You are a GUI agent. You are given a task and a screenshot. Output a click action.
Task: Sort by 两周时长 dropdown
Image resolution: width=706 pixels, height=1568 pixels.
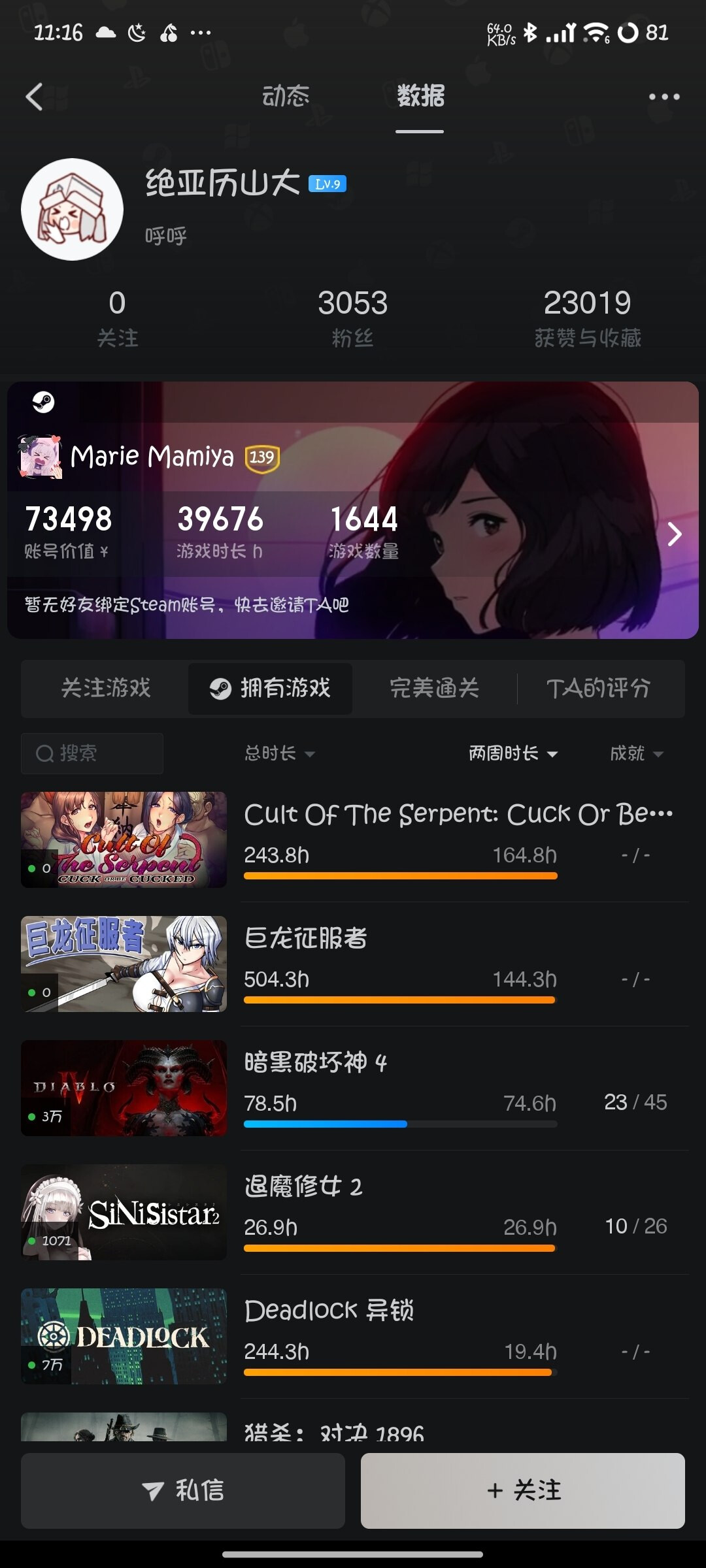(x=513, y=753)
